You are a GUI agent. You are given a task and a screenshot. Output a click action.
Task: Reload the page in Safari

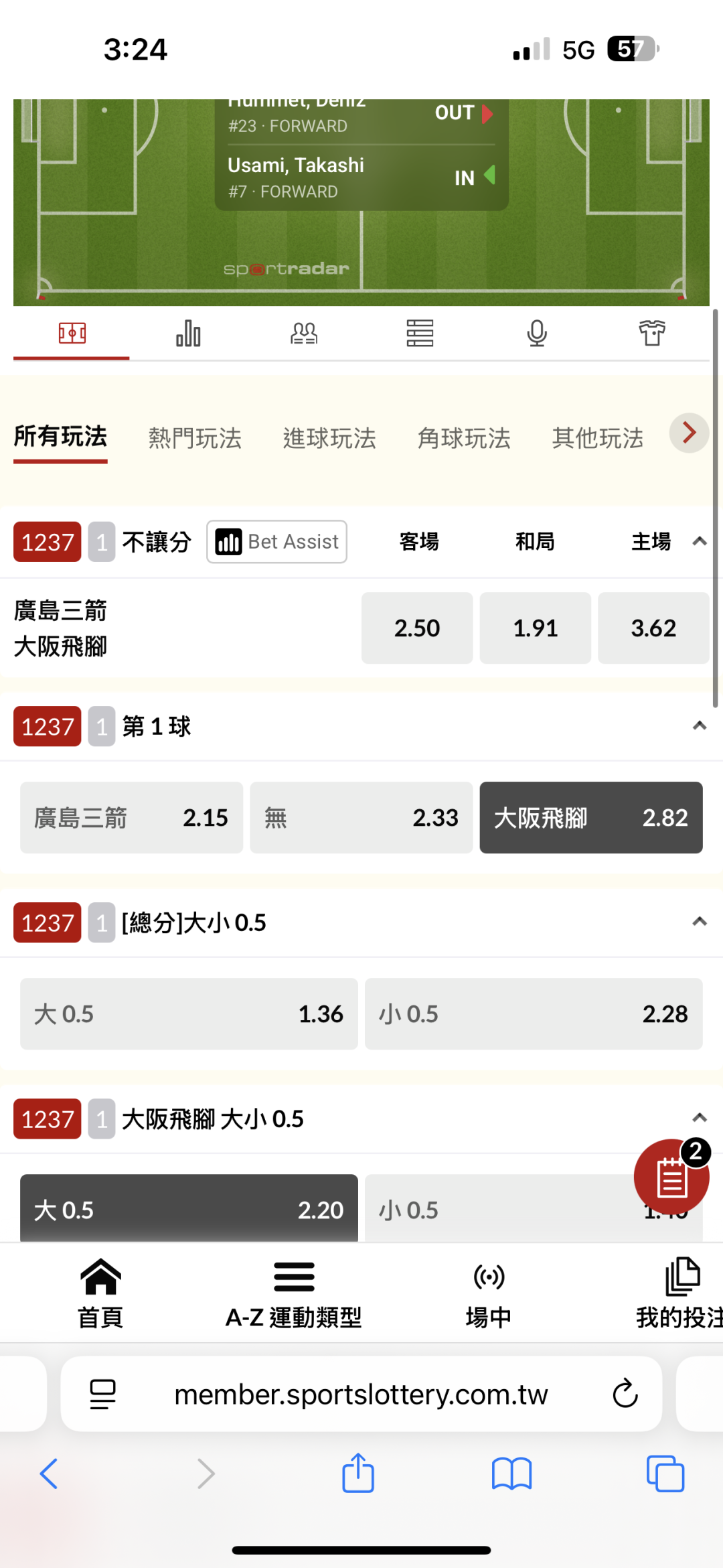[x=625, y=1394]
